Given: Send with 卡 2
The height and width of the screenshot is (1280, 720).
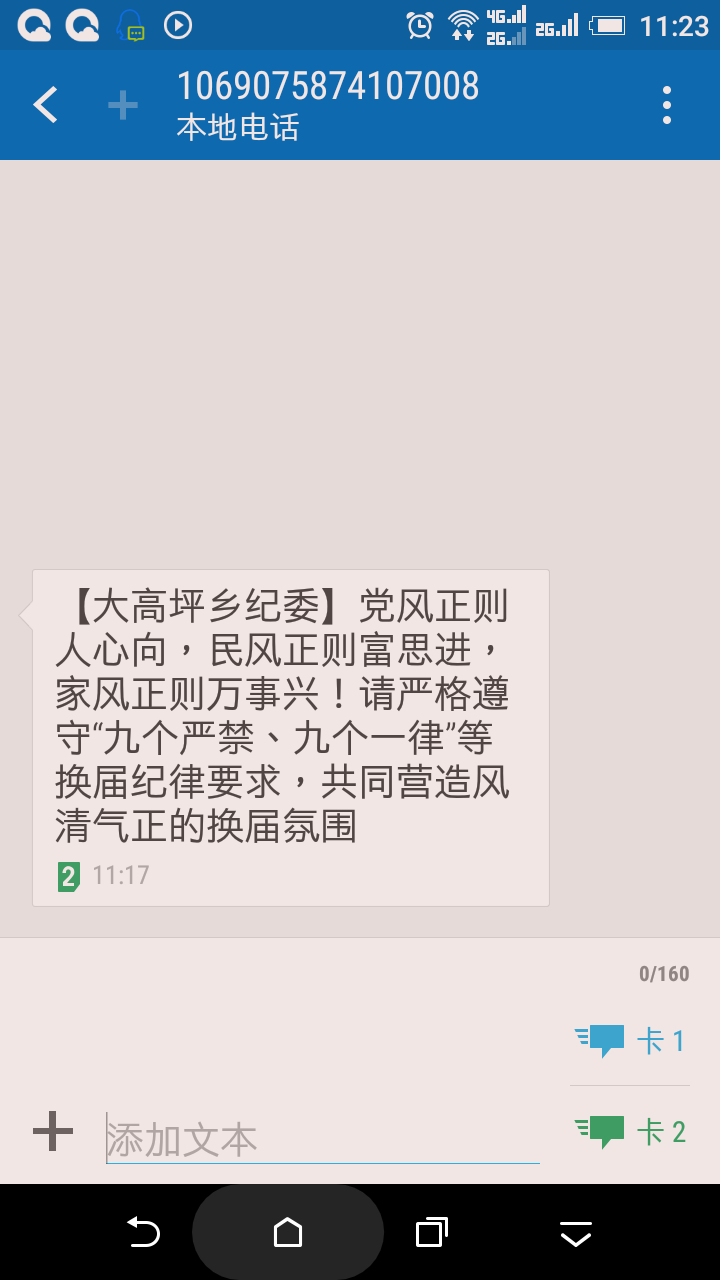Looking at the screenshot, I should (x=630, y=1132).
